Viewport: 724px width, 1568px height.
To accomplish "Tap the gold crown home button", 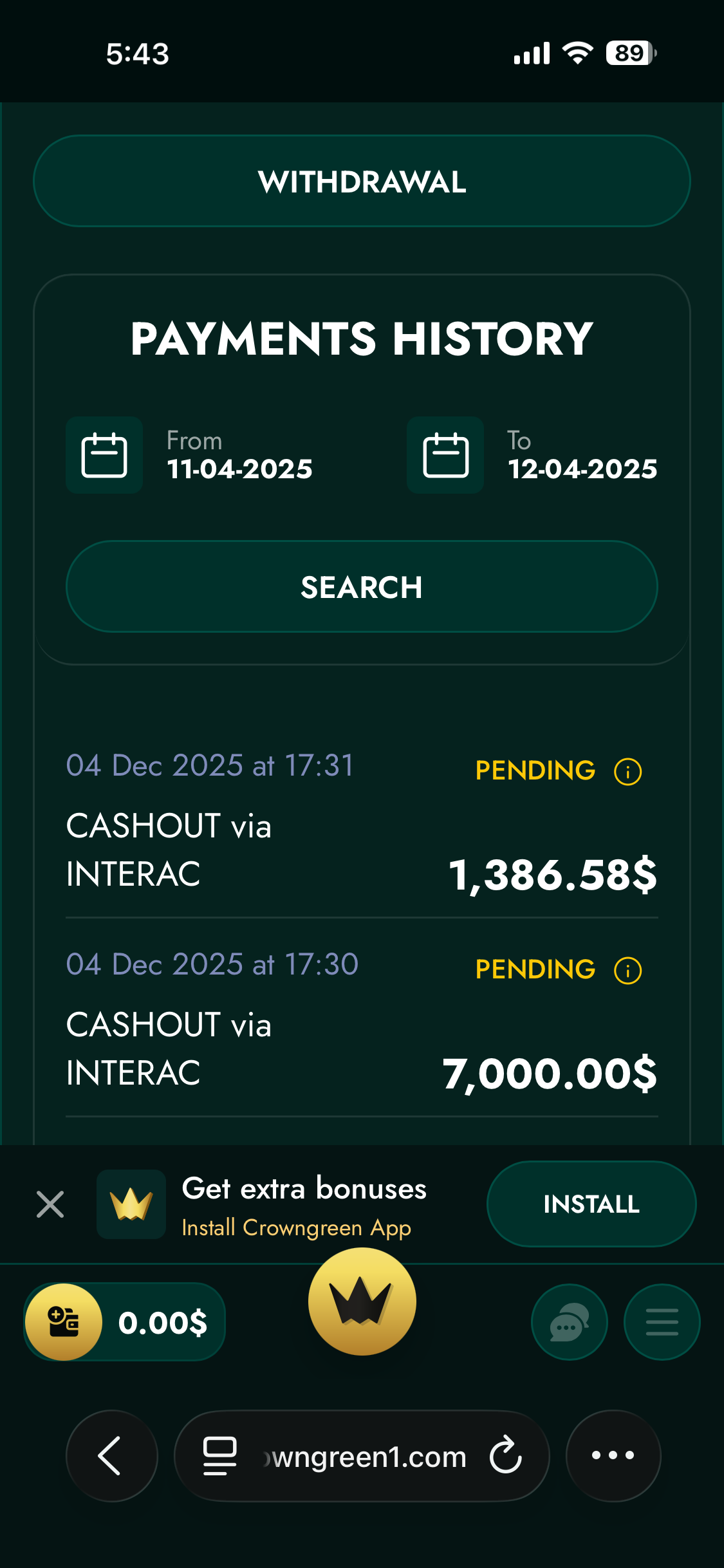I will click(362, 1302).
